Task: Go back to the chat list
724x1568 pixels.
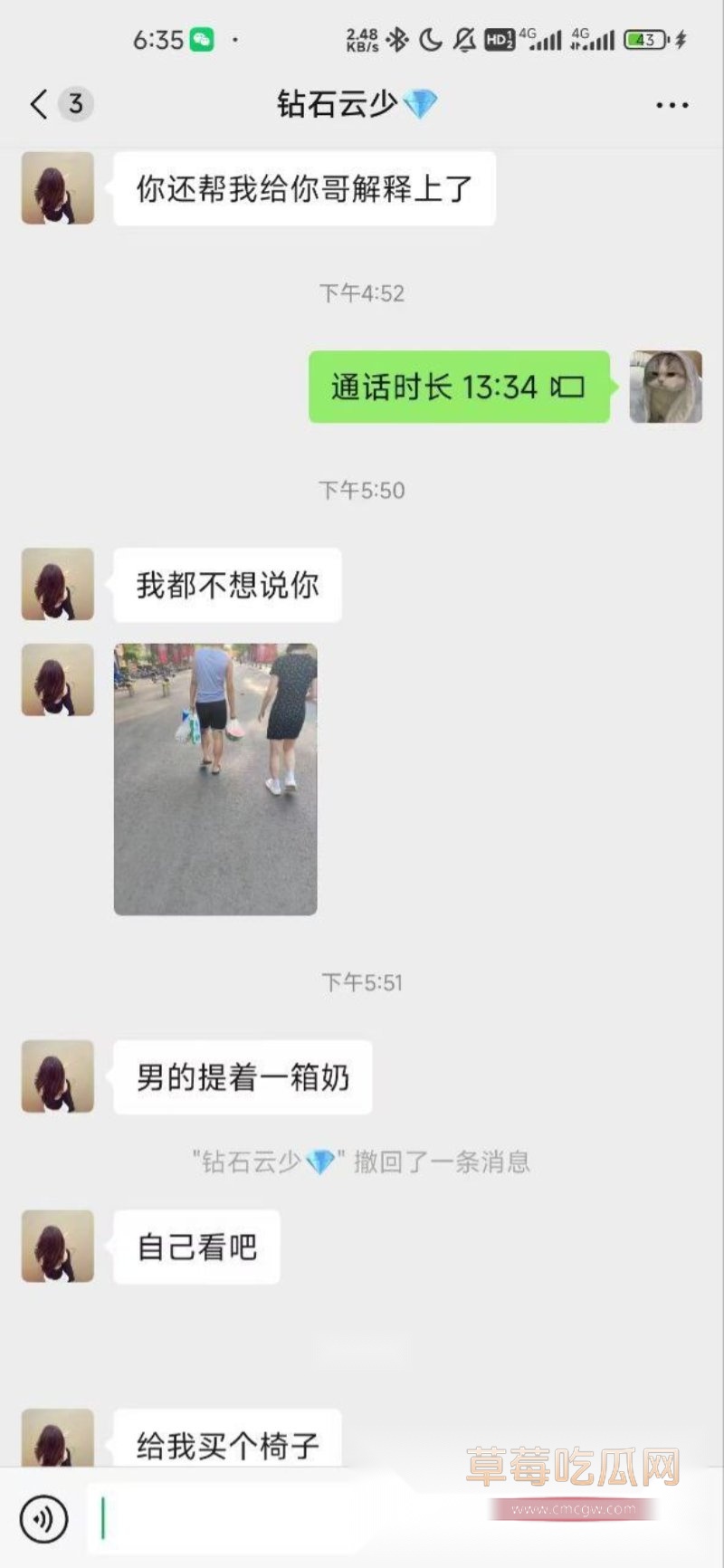Action: click(40, 104)
